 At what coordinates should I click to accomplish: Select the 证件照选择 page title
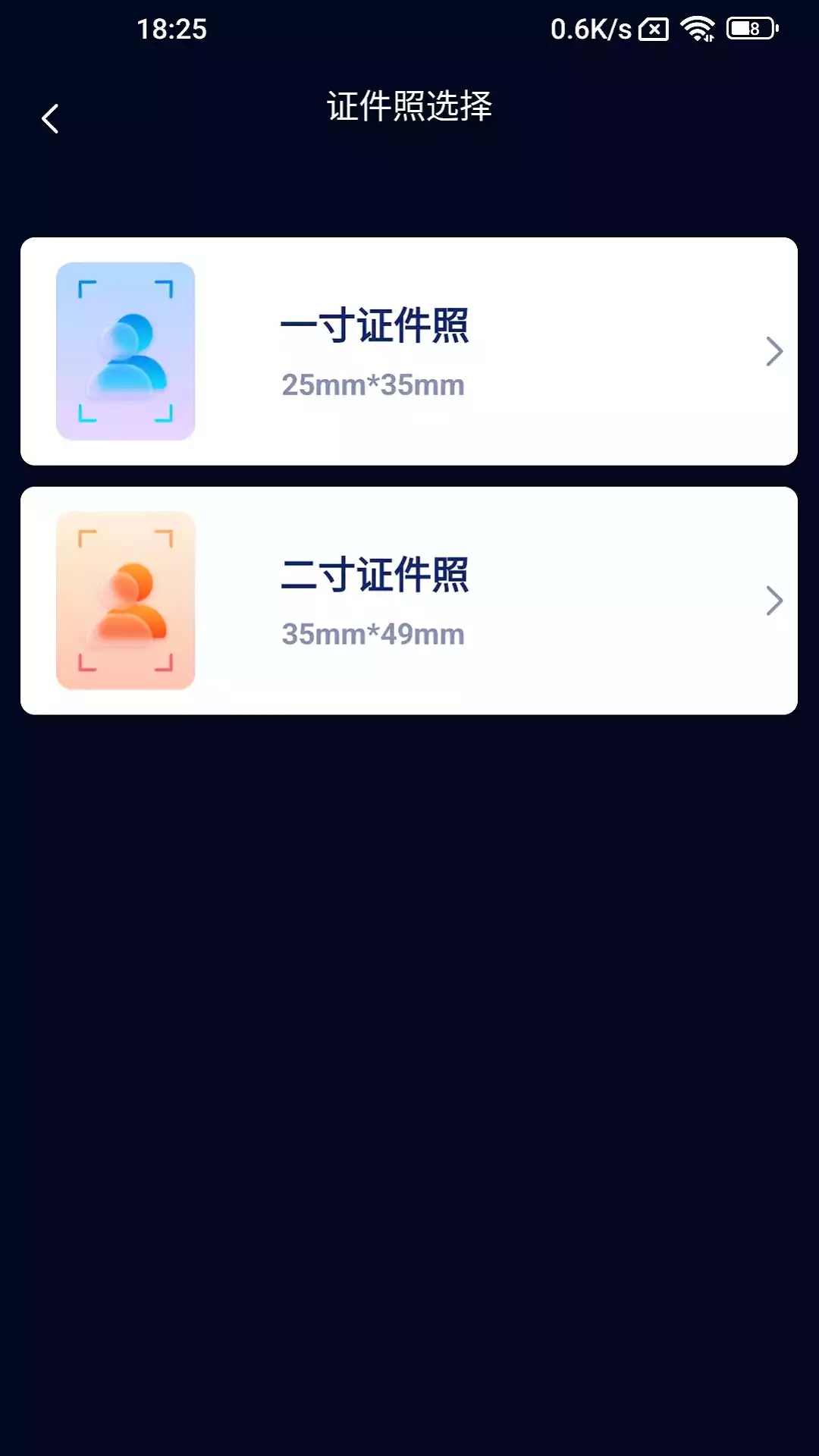pos(409,106)
